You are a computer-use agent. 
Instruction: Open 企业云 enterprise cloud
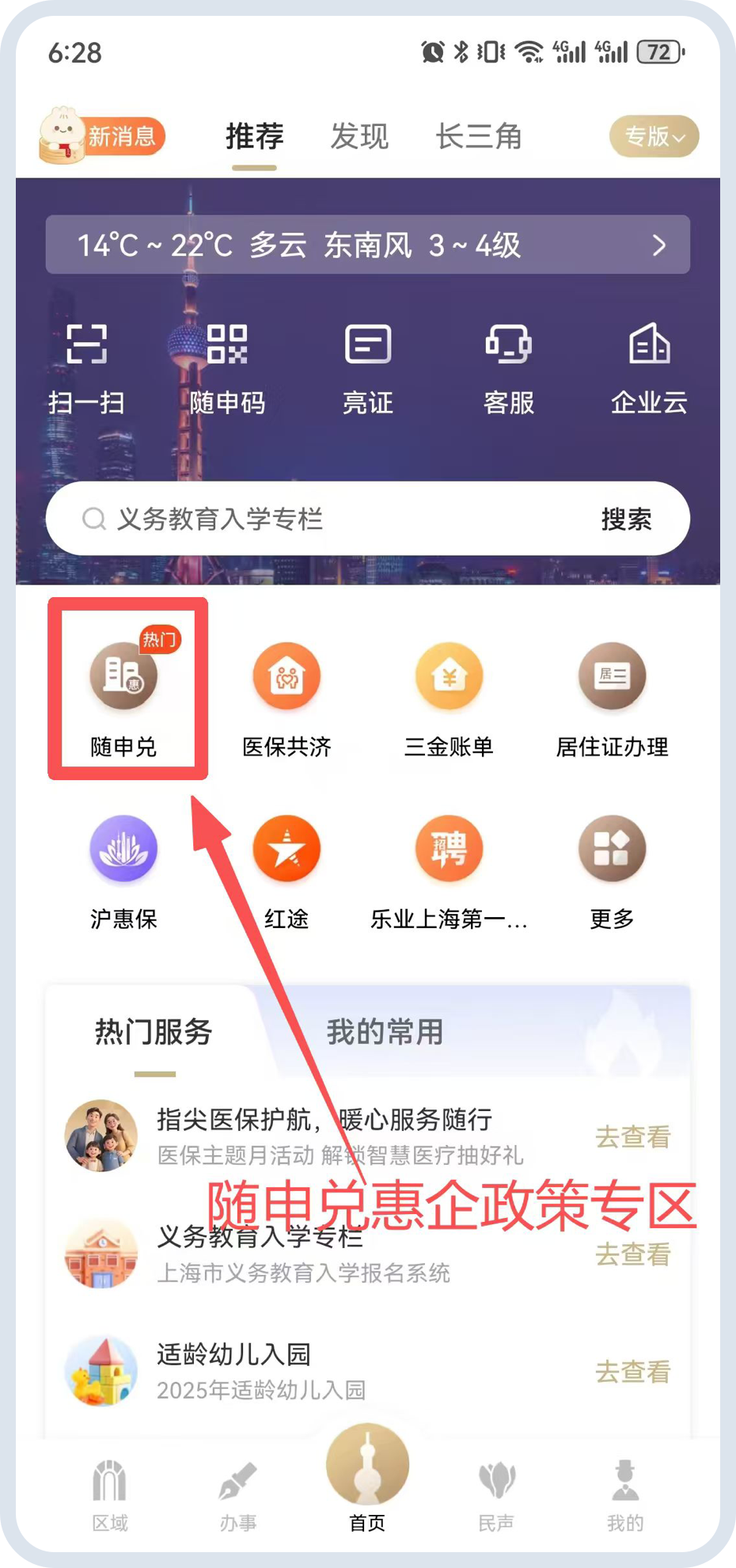[649, 368]
